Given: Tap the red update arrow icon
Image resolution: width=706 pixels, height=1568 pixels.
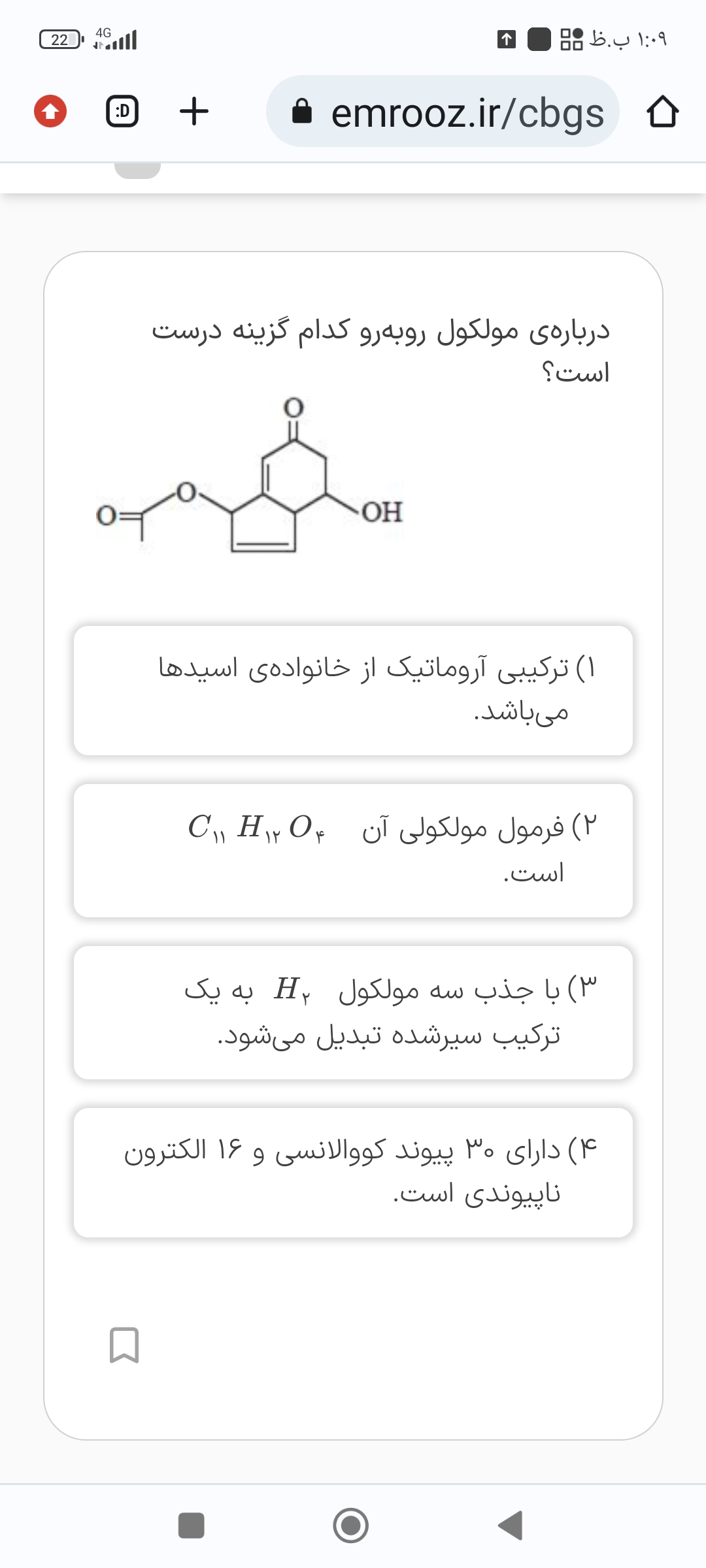Looking at the screenshot, I should [50, 112].
